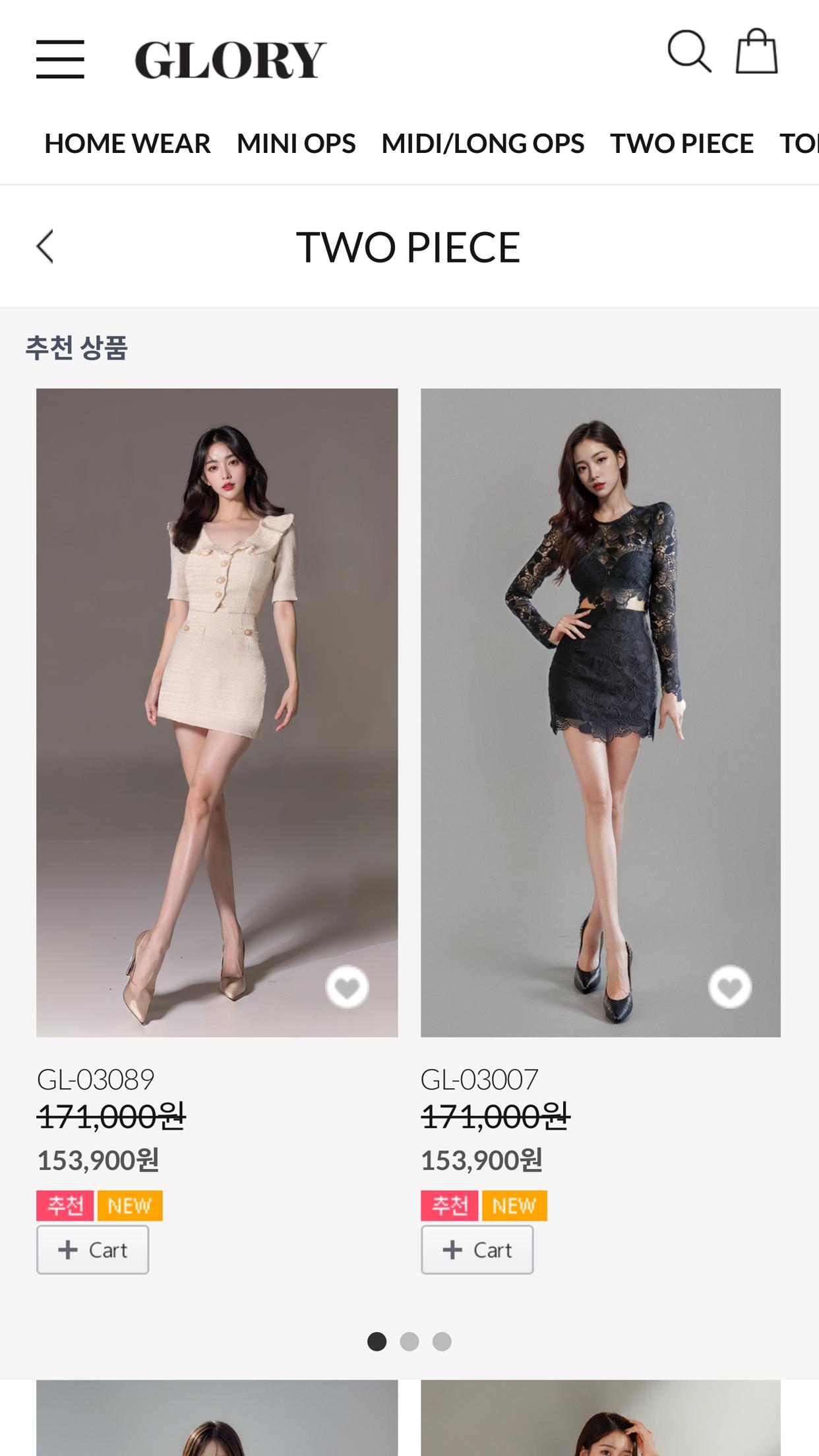Viewport: 819px width, 1456px height.
Task: Jump to the second carousel page dot
Action: (x=409, y=1341)
